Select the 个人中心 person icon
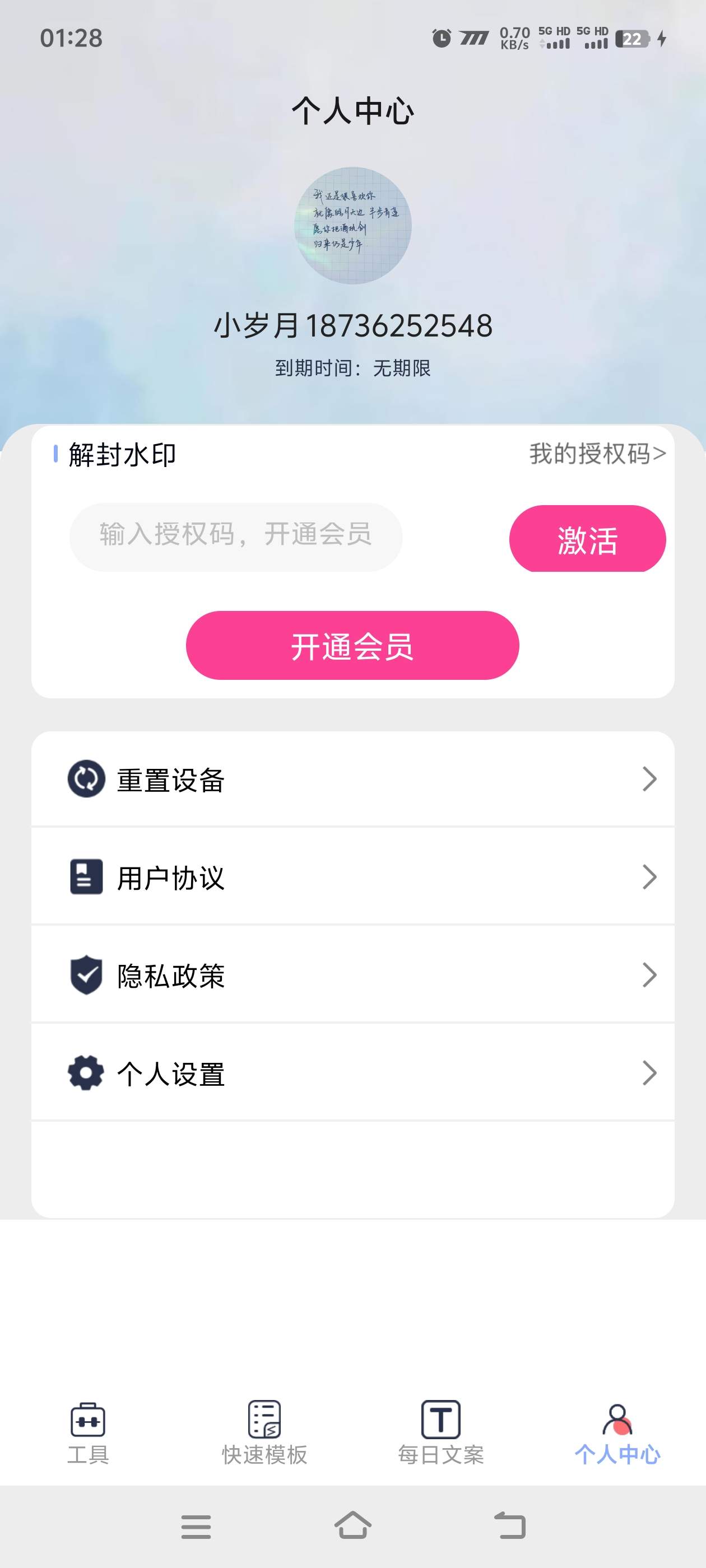 click(x=618, y=1420)
